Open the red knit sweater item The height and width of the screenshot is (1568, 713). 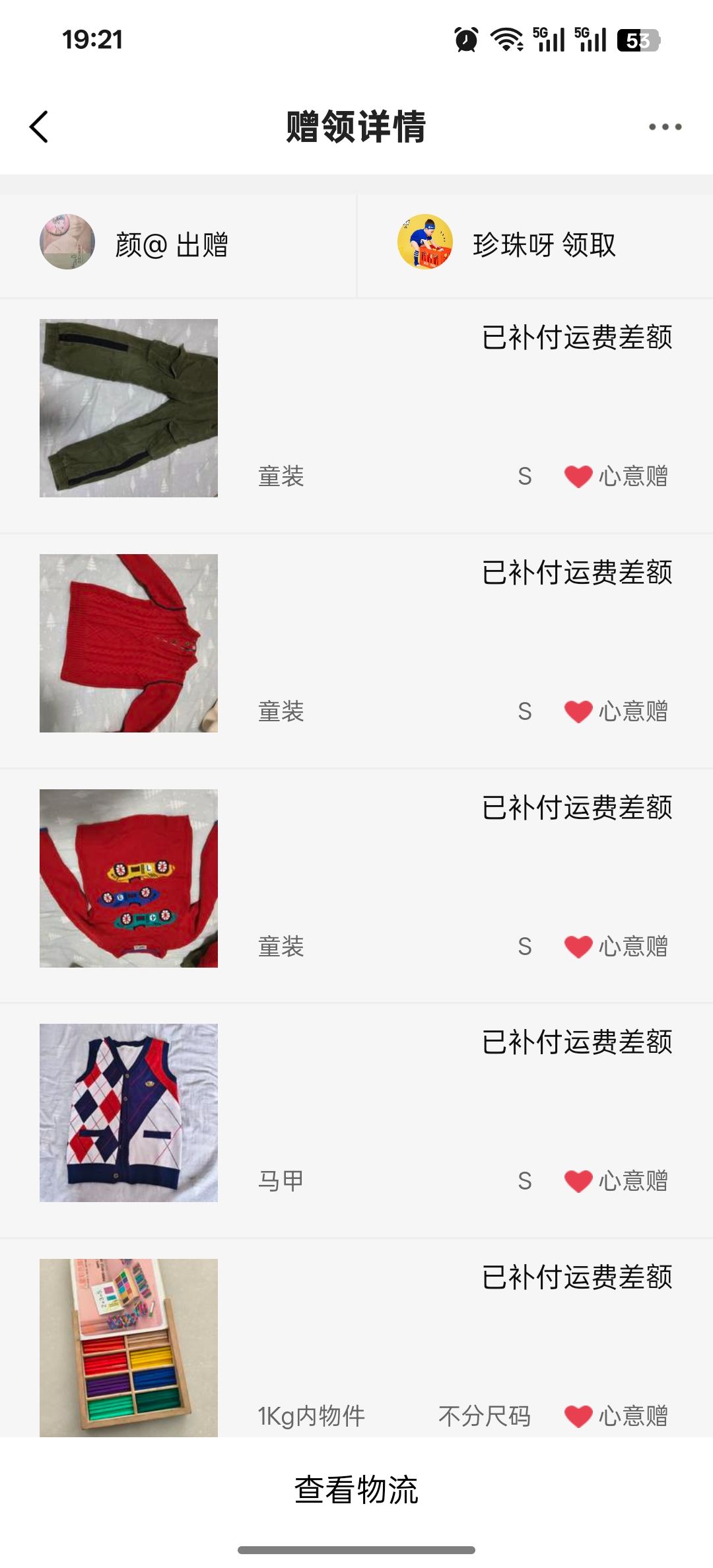pyautogui.click(x=129, y=643)
